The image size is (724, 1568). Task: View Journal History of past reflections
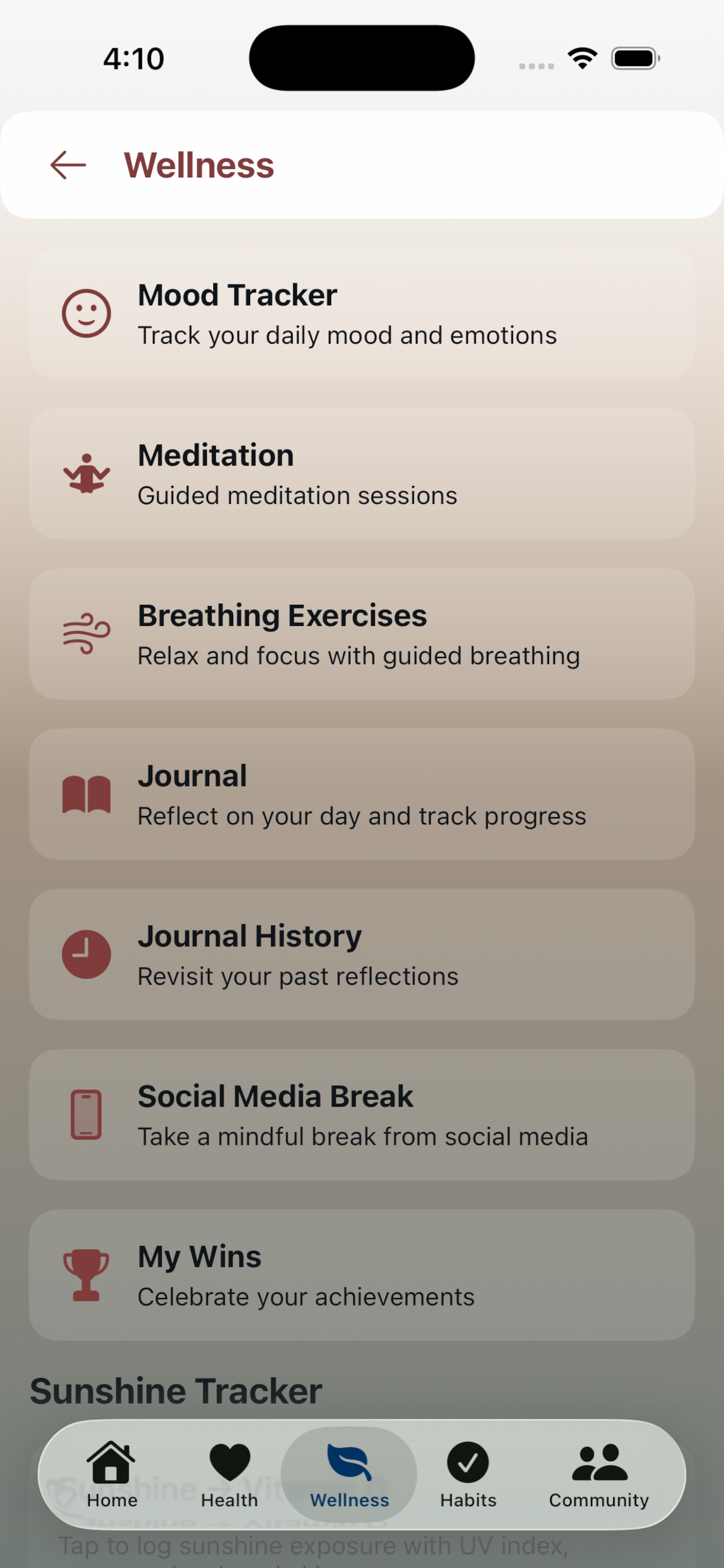361,954
